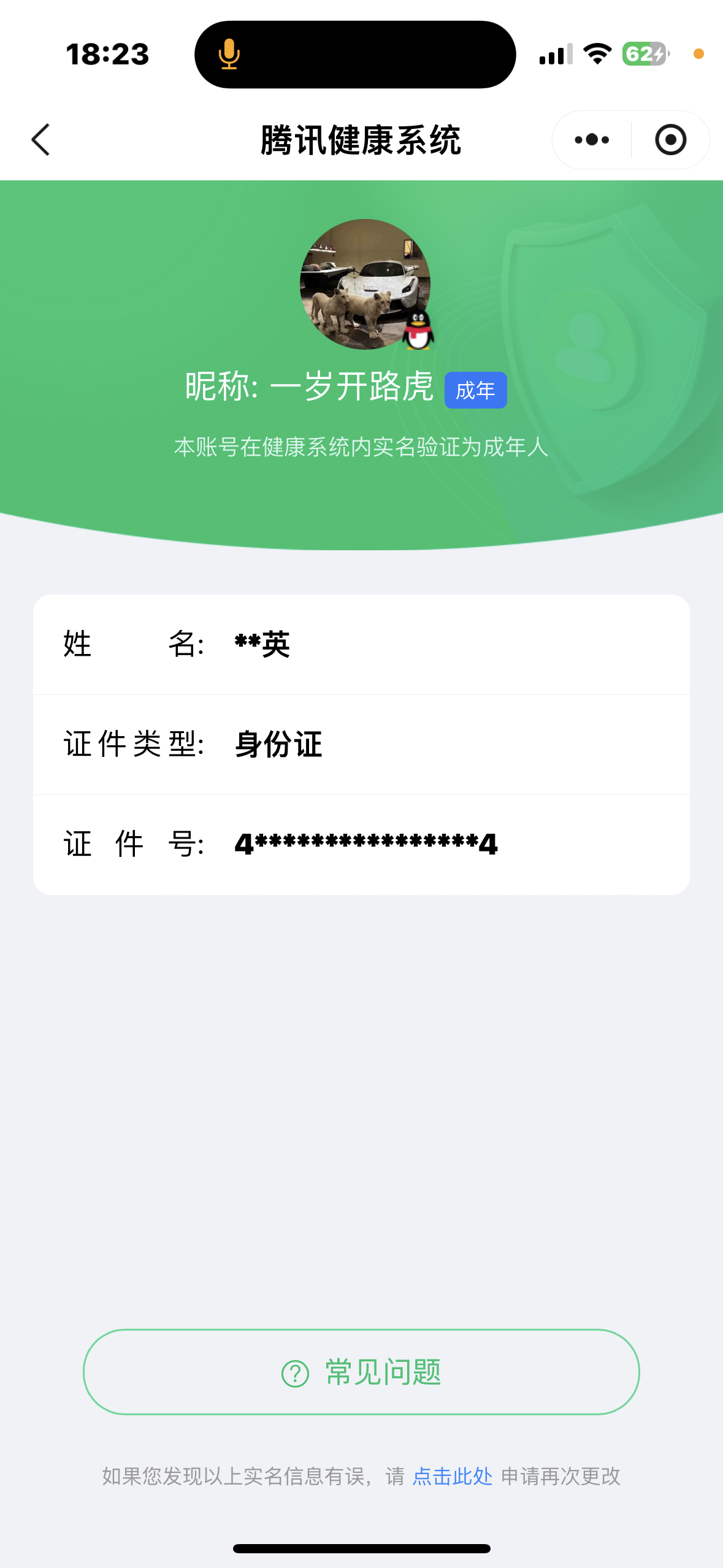Tap the question mark icon beside 常见问题

click(x=297, y=1374)
